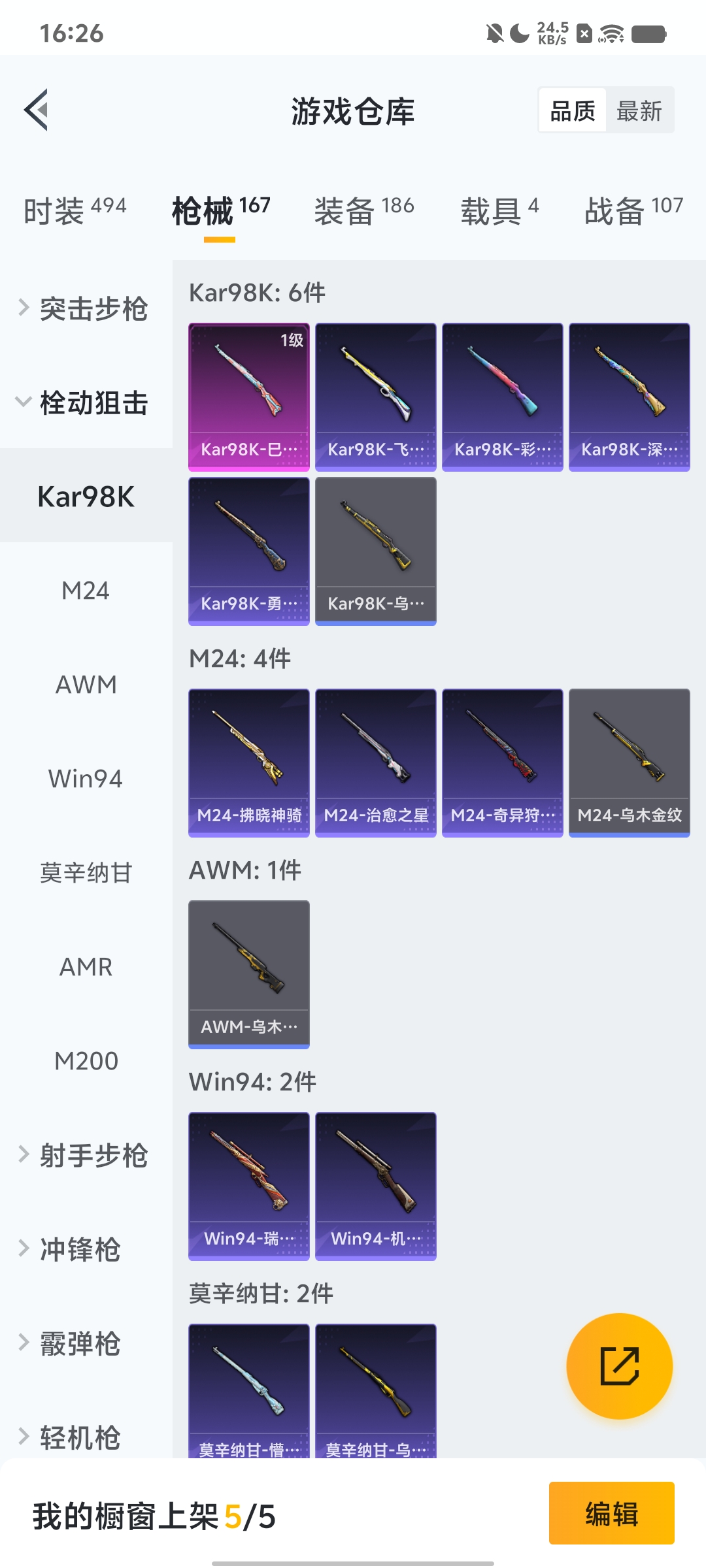Sort the warehouse by 最新
This screenshot has width=706, height=1568.
[x=639, y=110]
